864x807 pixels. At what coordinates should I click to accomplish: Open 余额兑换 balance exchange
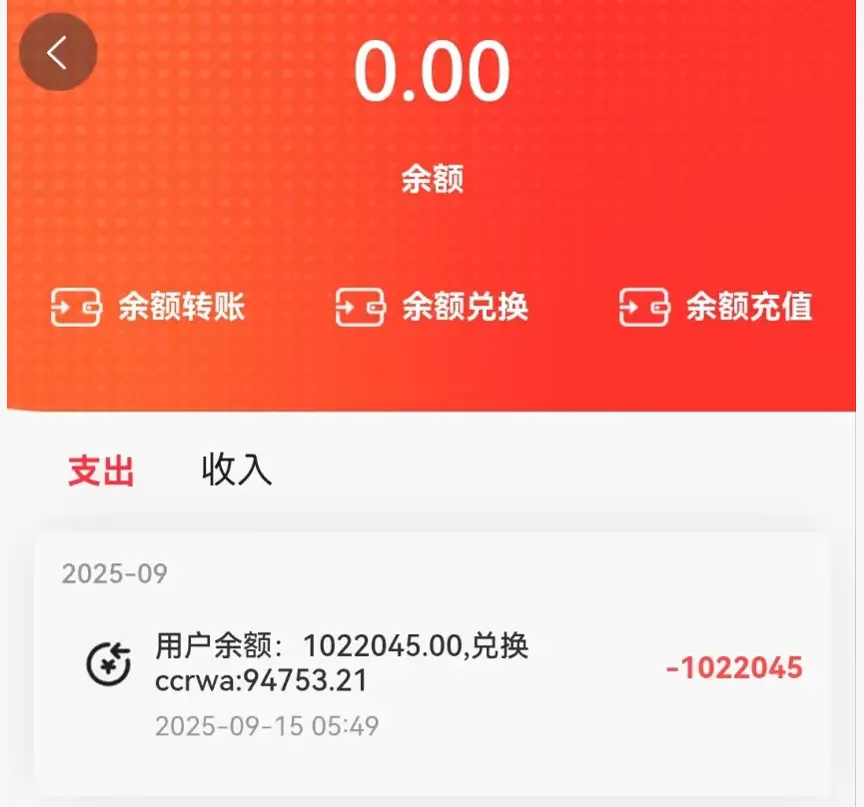pos(432,307)
